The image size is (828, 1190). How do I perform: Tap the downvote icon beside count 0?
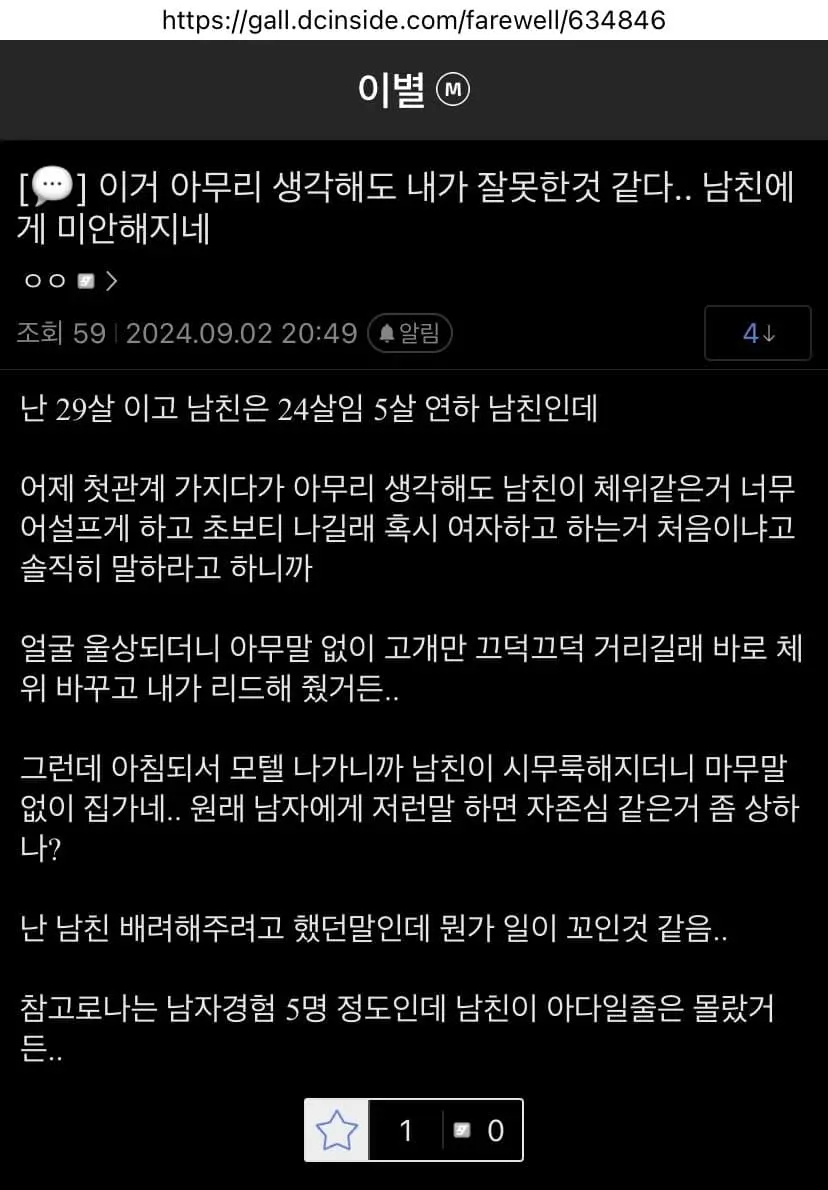click(462, 1131)
